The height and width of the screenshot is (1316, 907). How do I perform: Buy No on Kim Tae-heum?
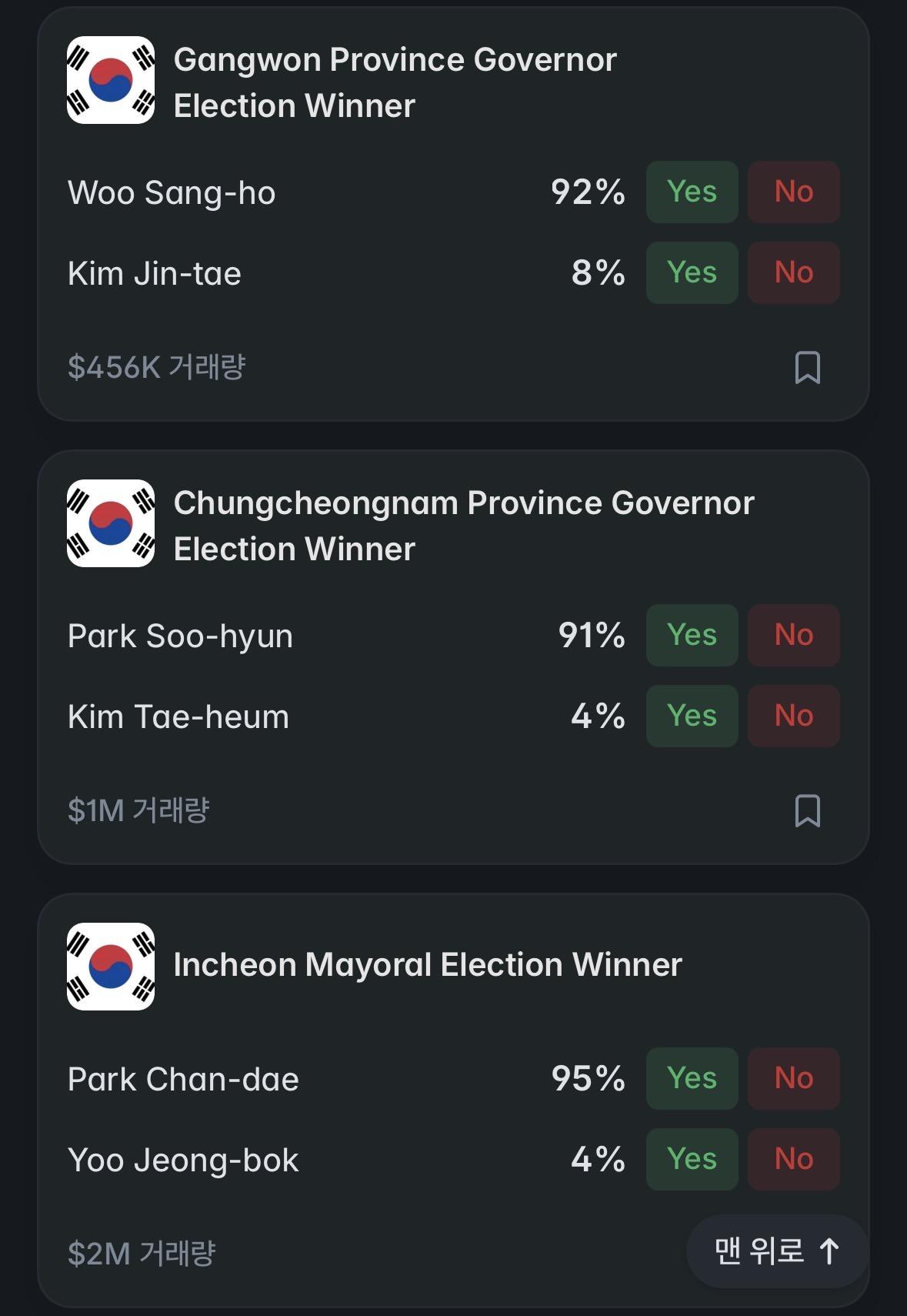coord(794,716)
